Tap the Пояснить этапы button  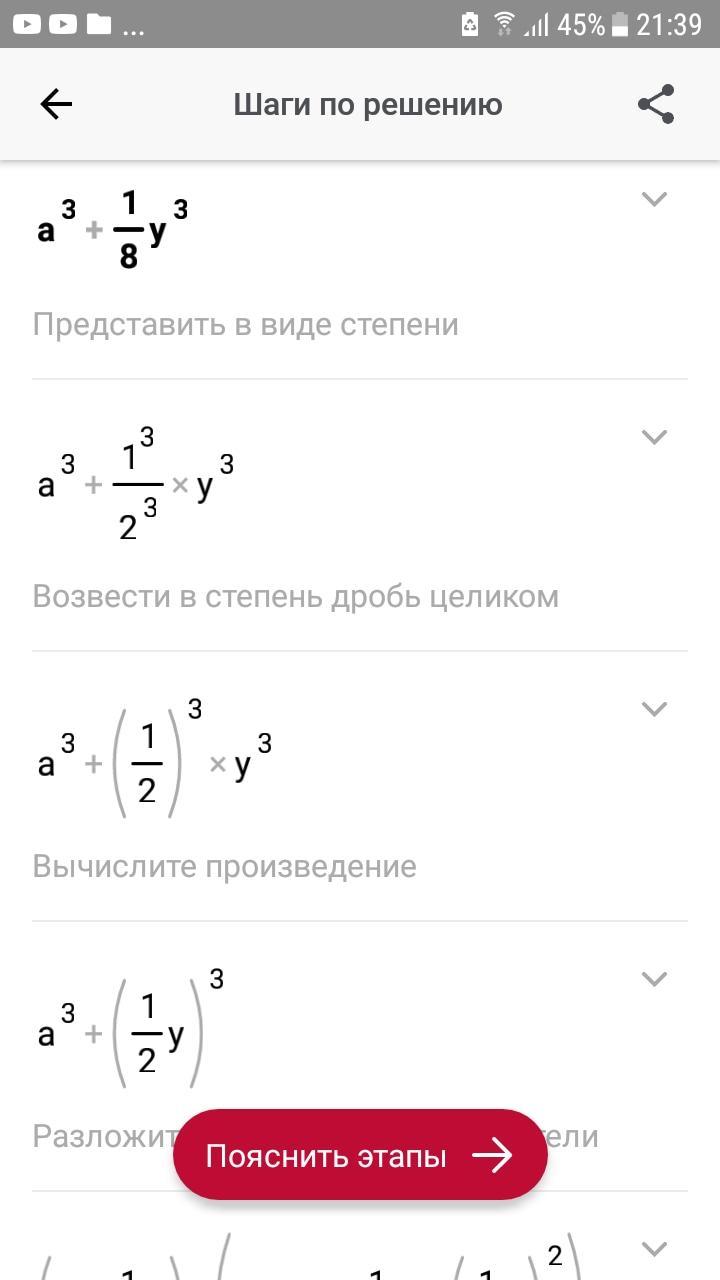pos(360,1156)
